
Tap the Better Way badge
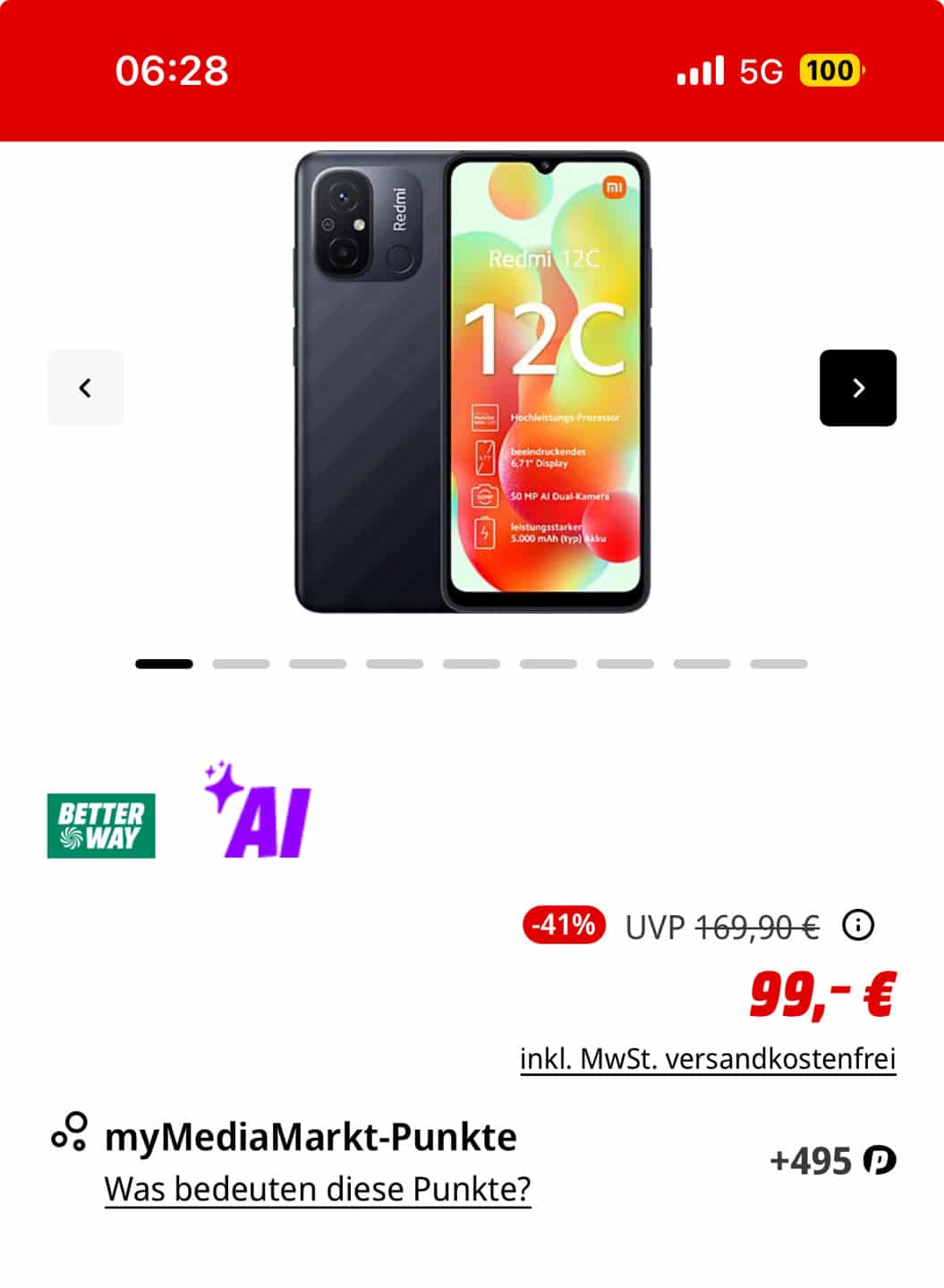(x=101, y=826)
